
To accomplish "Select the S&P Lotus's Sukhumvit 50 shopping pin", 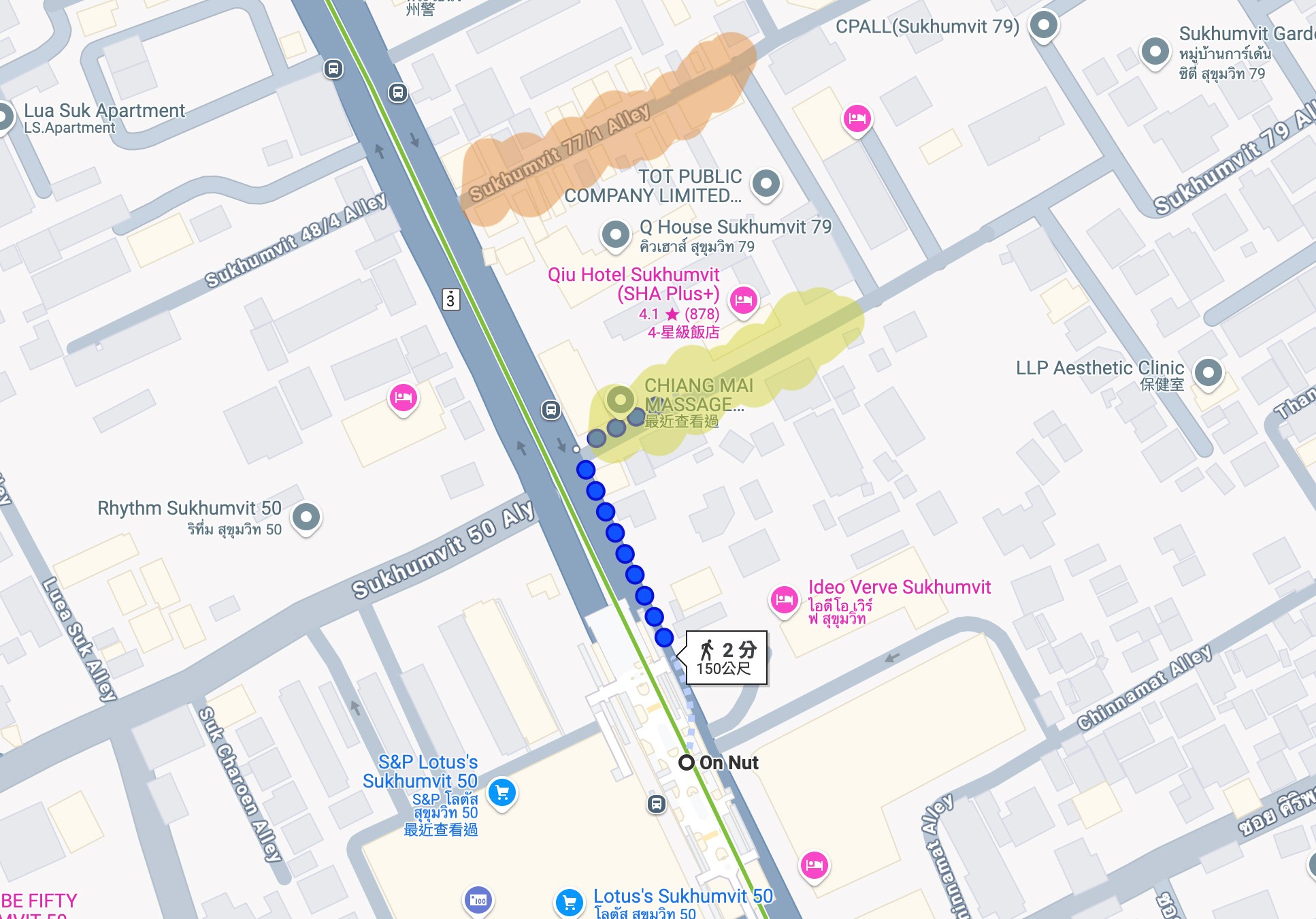I will [x=502, y=792].
